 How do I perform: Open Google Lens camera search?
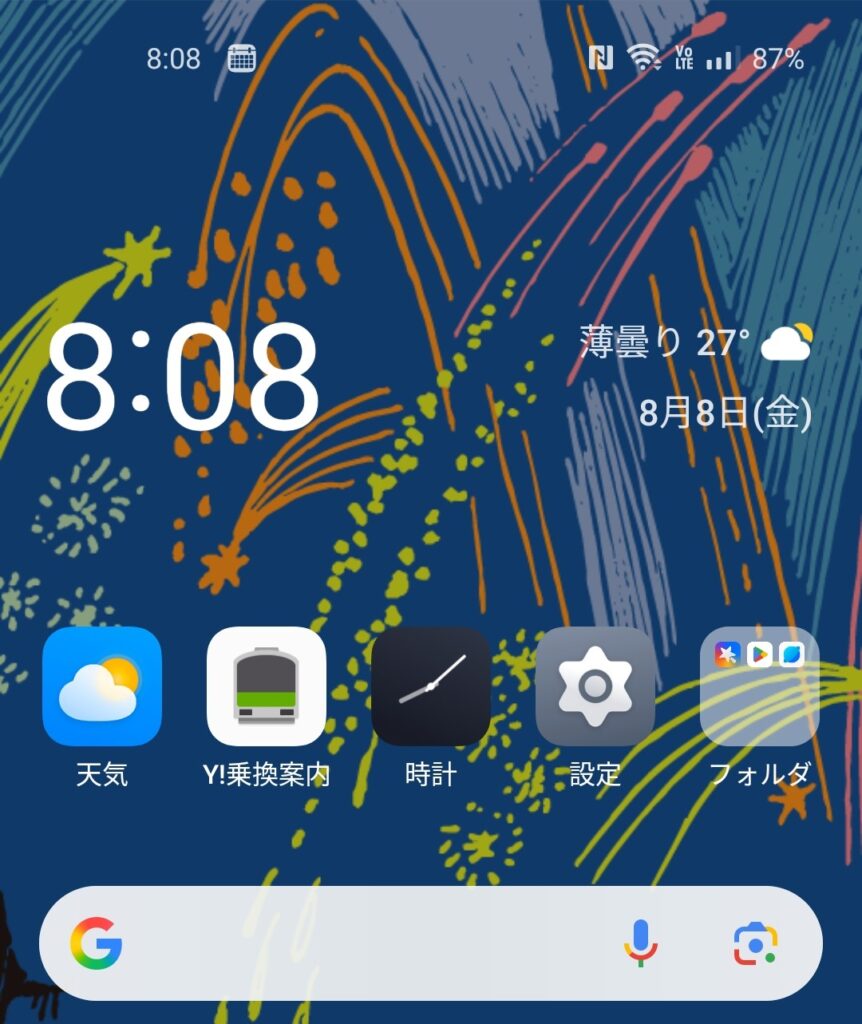click(x=755, y=943)
